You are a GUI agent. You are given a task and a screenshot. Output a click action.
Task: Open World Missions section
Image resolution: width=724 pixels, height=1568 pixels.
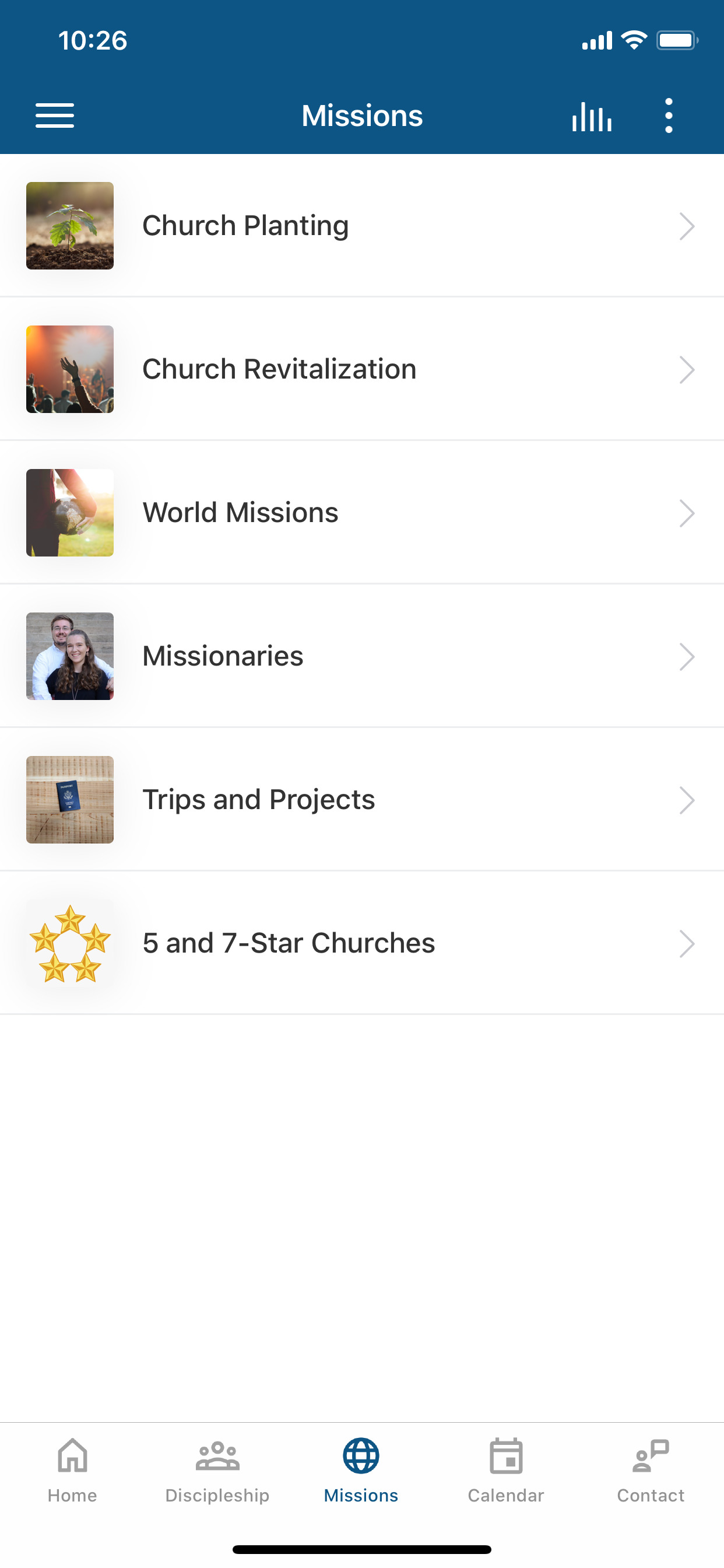coord(362,513)
